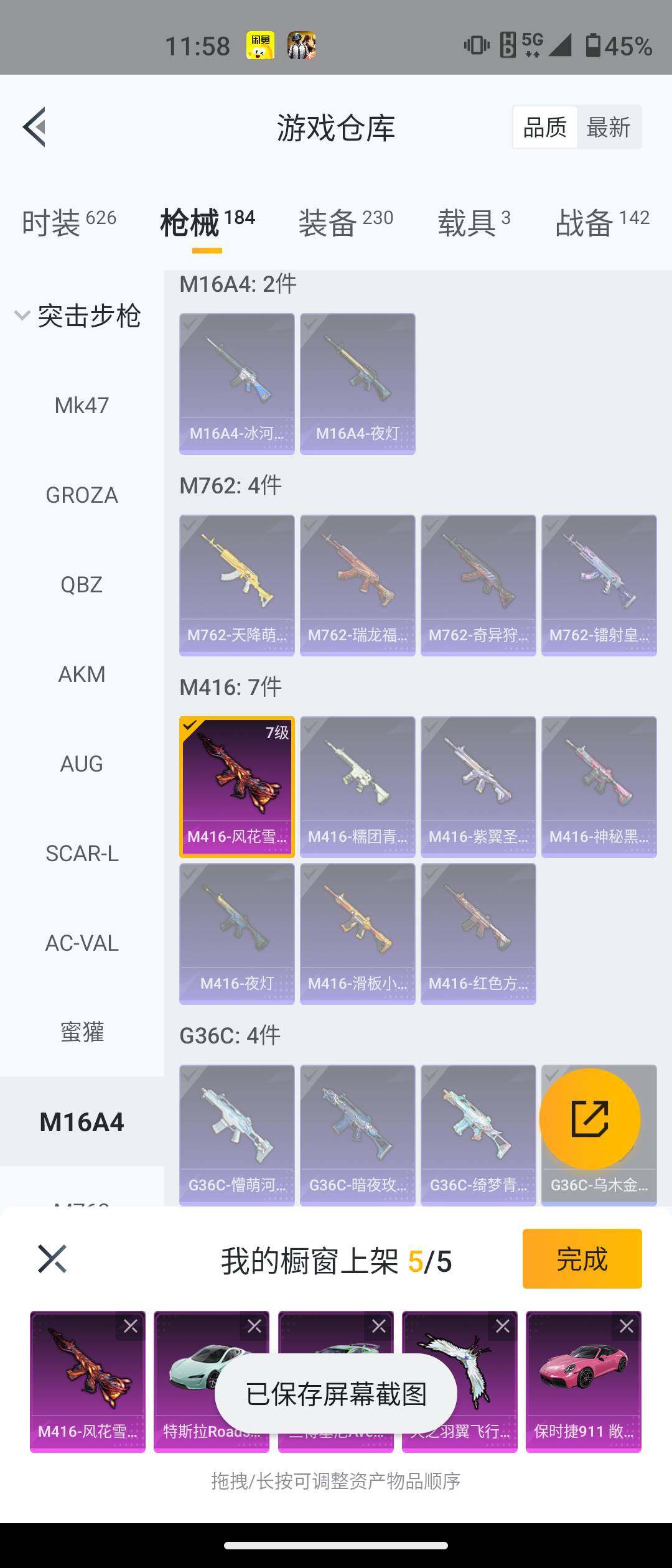Switch to the 时装 tab
This screenshot has height=1568, width=672.
69,222
